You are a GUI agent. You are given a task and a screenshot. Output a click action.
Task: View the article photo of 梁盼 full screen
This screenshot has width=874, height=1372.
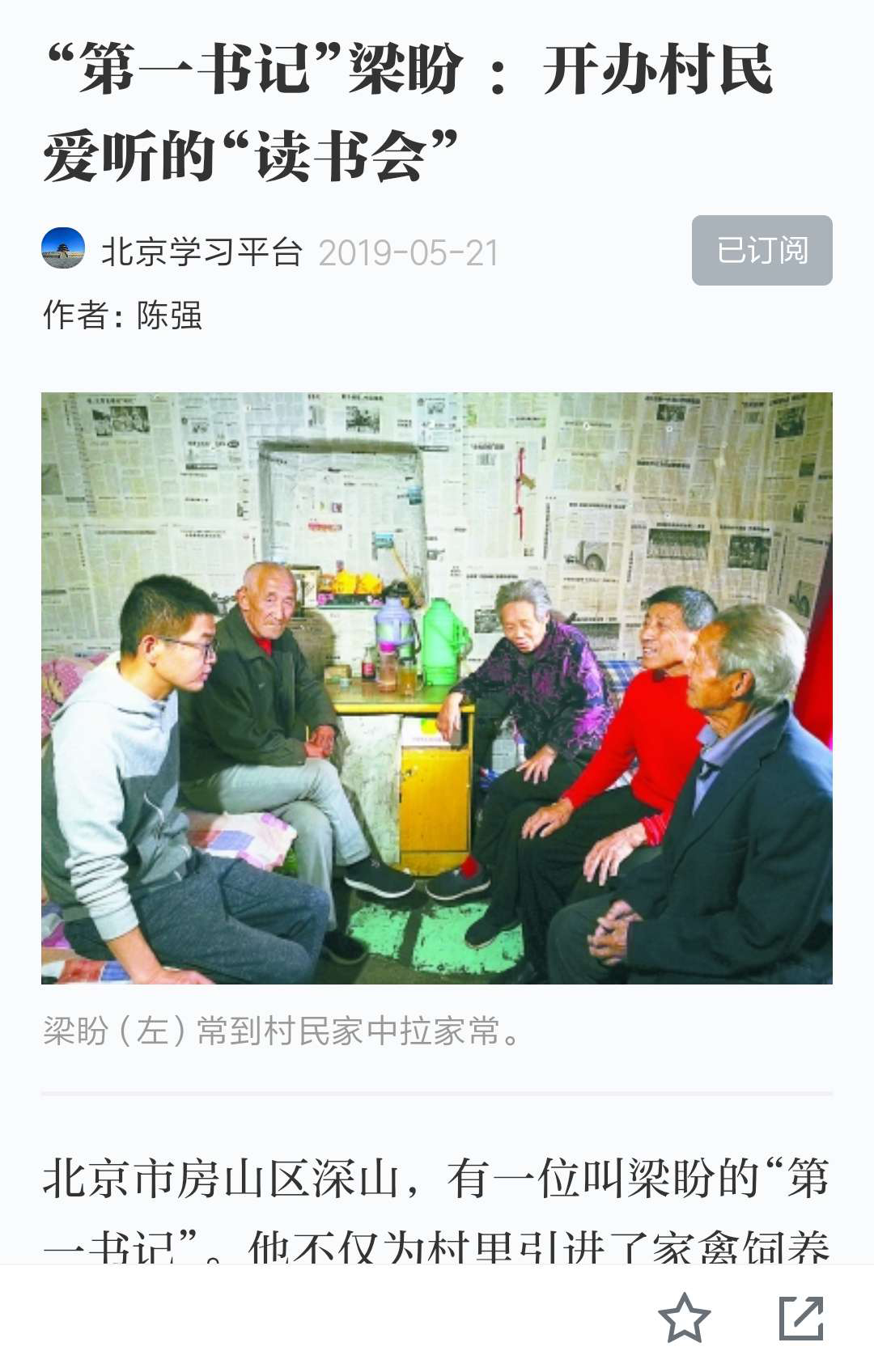pyautogui.click(x=437, y=688)
